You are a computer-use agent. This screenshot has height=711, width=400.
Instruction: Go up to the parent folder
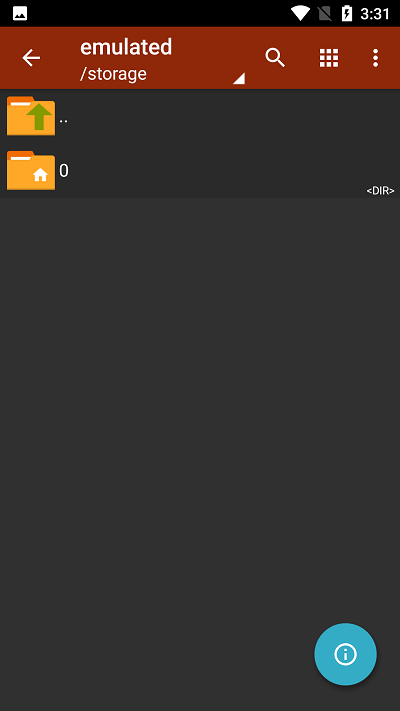200,116
